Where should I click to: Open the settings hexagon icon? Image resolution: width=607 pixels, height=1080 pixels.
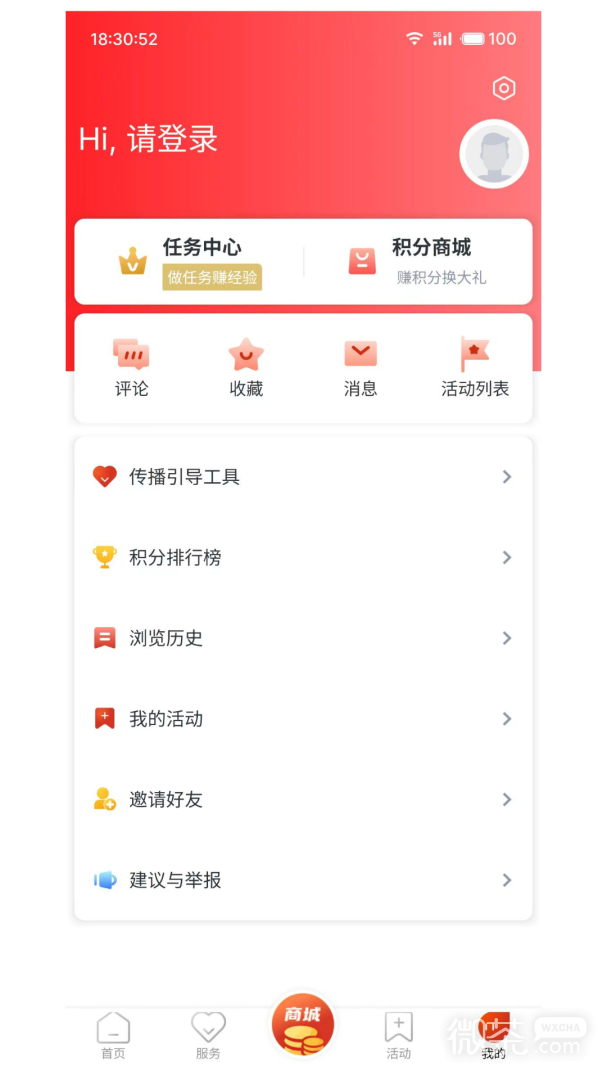pyautogui.click(x=504, y=88)
